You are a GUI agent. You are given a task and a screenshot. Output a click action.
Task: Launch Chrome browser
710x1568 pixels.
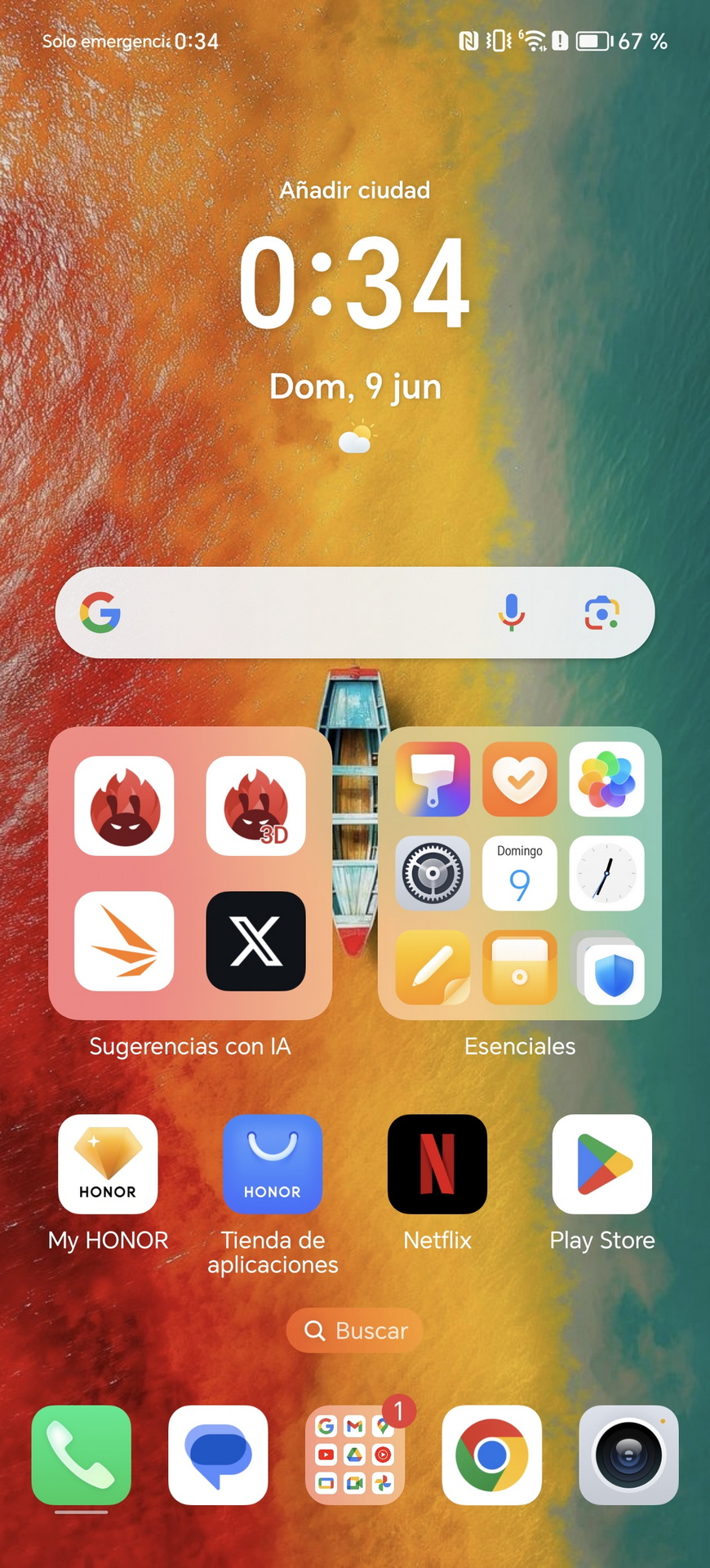pos(492,1455)
